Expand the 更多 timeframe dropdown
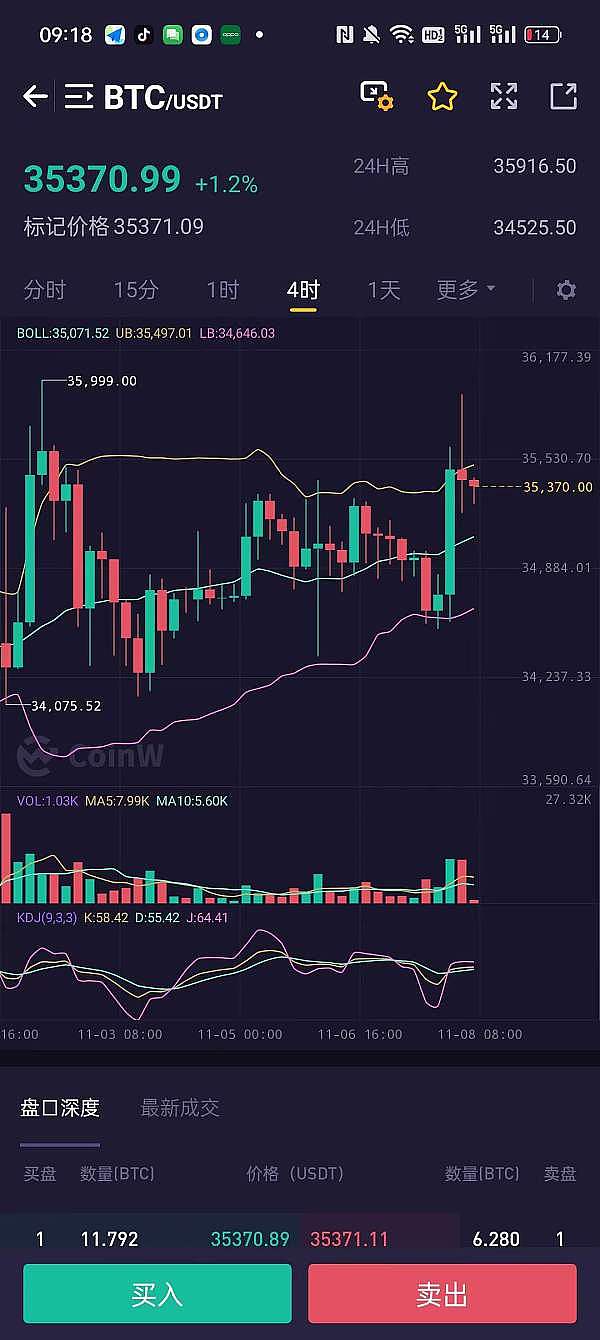Image resolution: width=600 pixels, height=1340 pixels. (x=466, y=290)
